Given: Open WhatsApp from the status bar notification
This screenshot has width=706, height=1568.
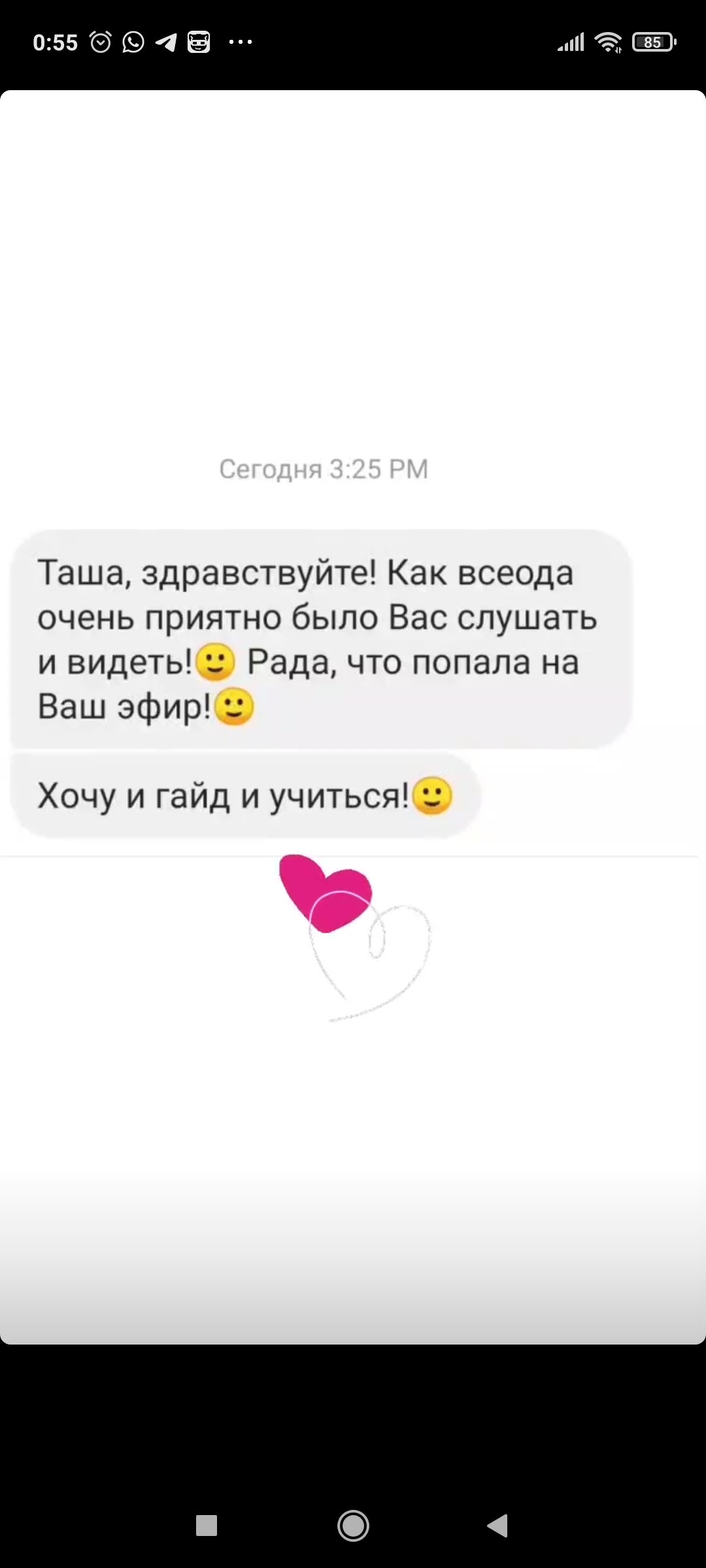Looking at the screenshot, I should pos(134,41).
